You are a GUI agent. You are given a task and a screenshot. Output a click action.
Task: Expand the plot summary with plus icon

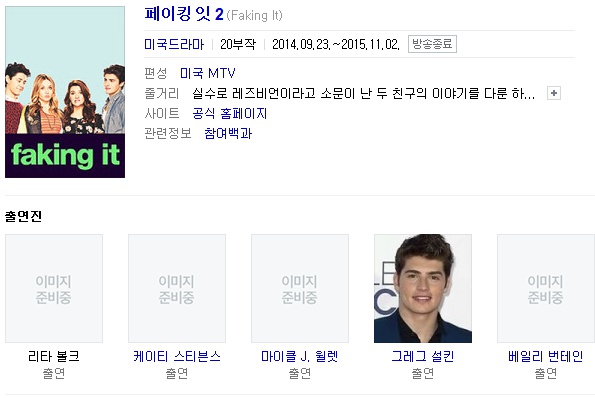pos(554,93)
